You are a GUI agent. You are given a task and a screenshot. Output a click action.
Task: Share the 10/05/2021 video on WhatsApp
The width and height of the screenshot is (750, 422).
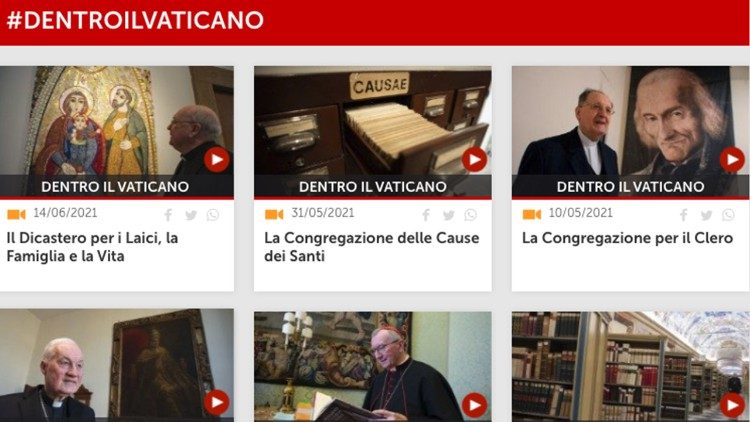tap(729, 215)
